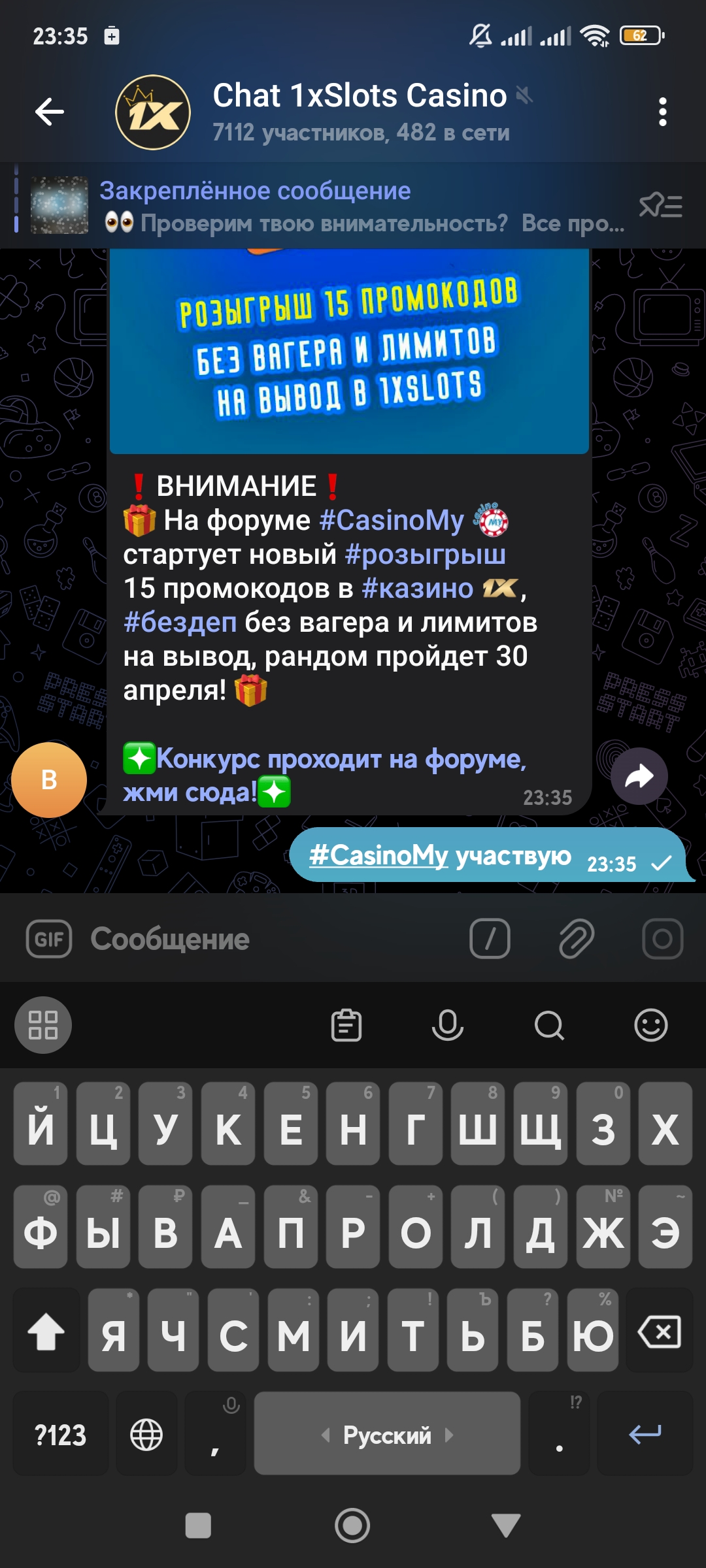Screen dimensions: 706x1568
Task: Open the keyboard emoji panel
Action: [x=650, y=1025]
